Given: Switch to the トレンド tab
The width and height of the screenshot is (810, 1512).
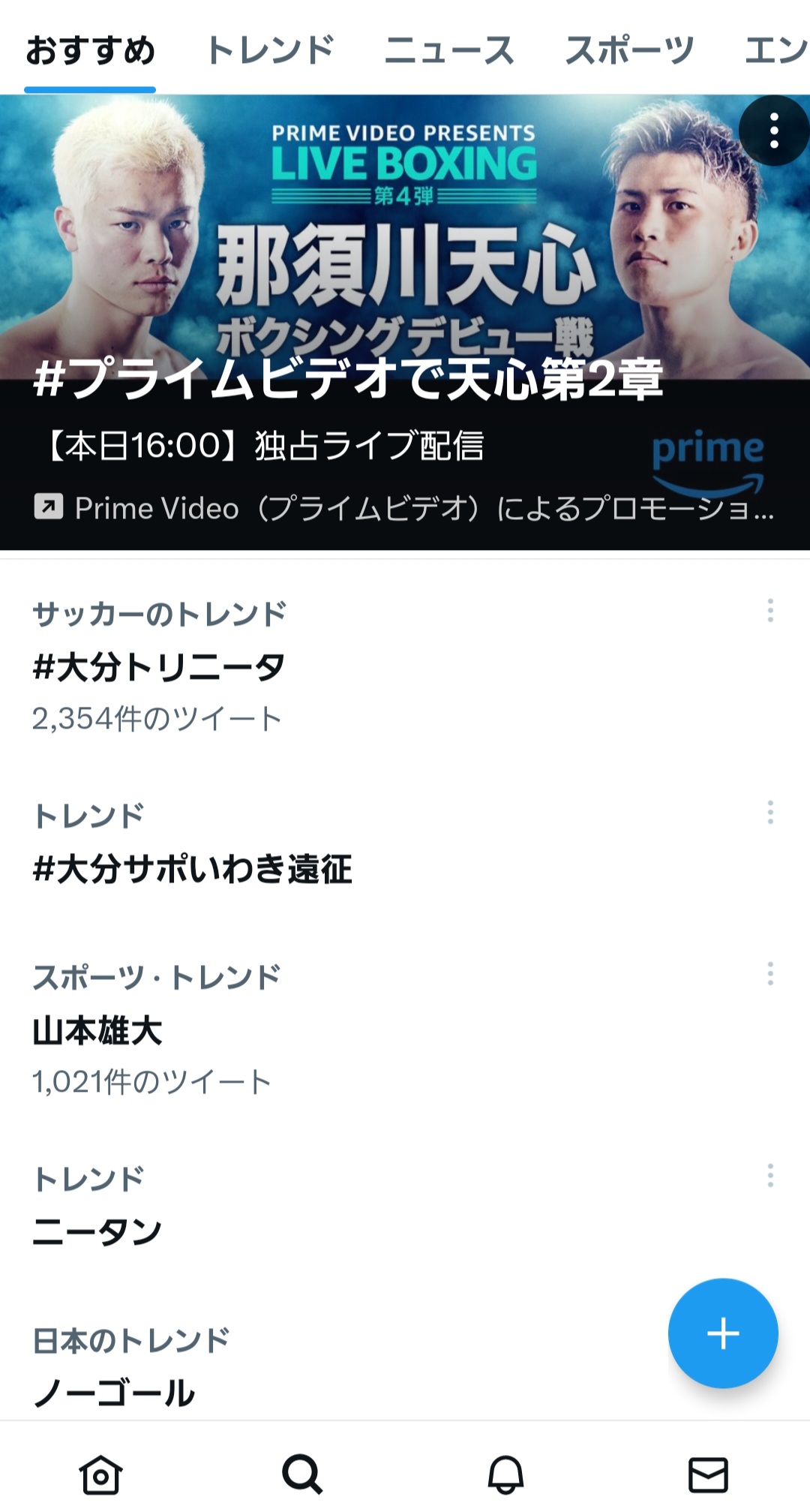Looking at the screenshot, I should [x=270, y=51].
